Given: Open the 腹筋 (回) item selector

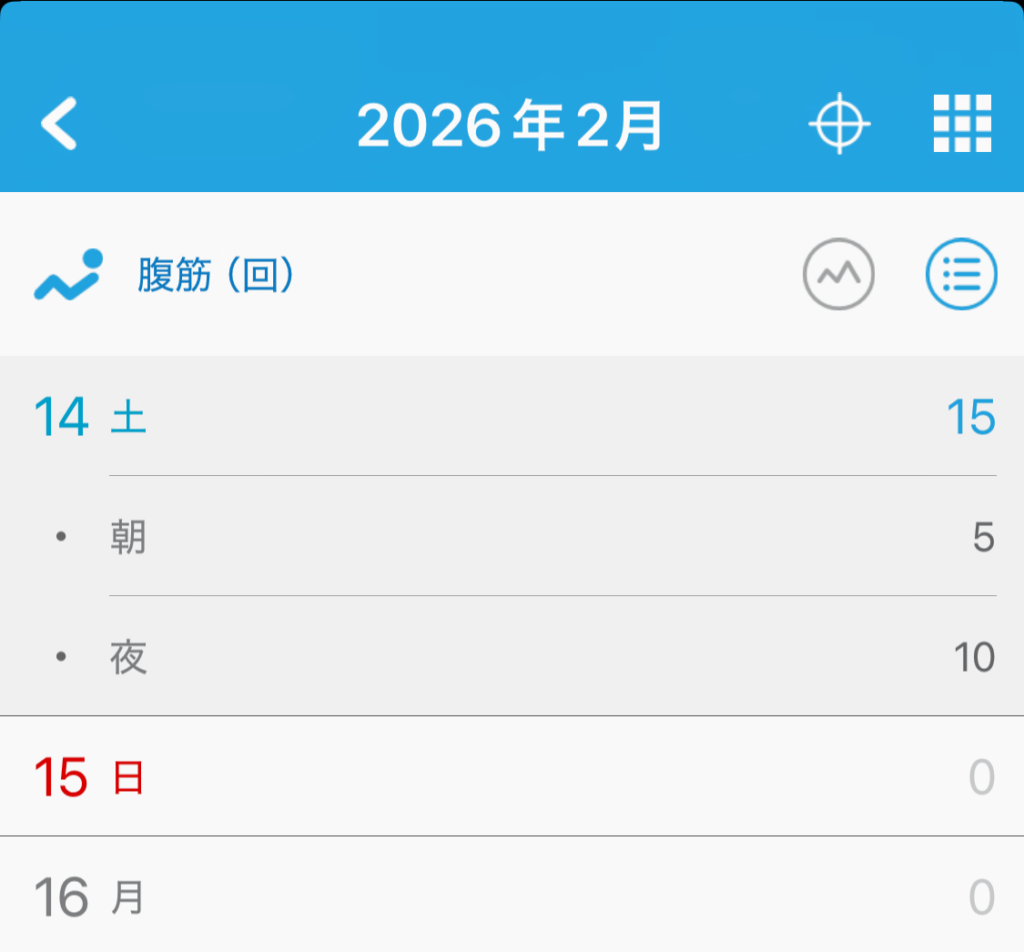Looking at the screenshot, I should pos(215,274).
